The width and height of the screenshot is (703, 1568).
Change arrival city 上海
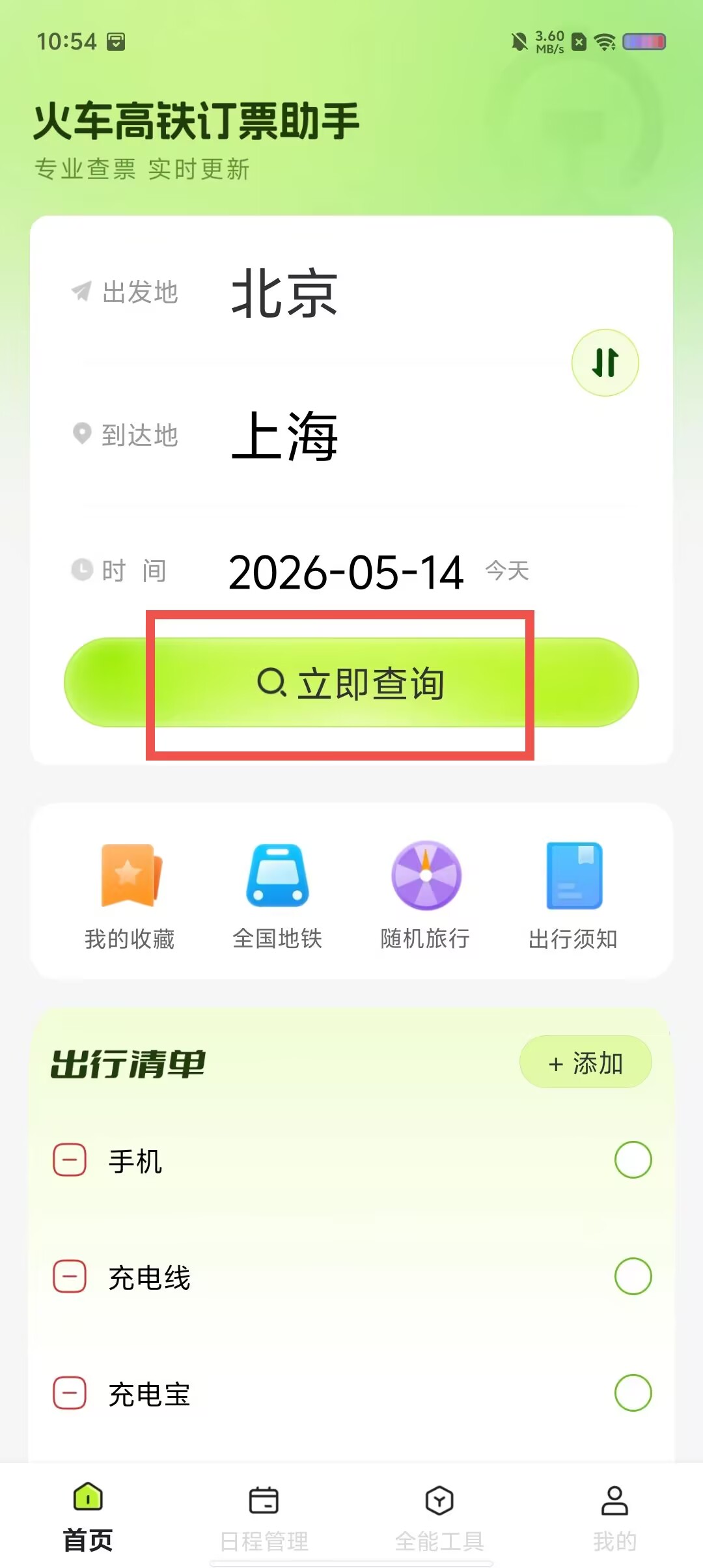tap(285, 436)
